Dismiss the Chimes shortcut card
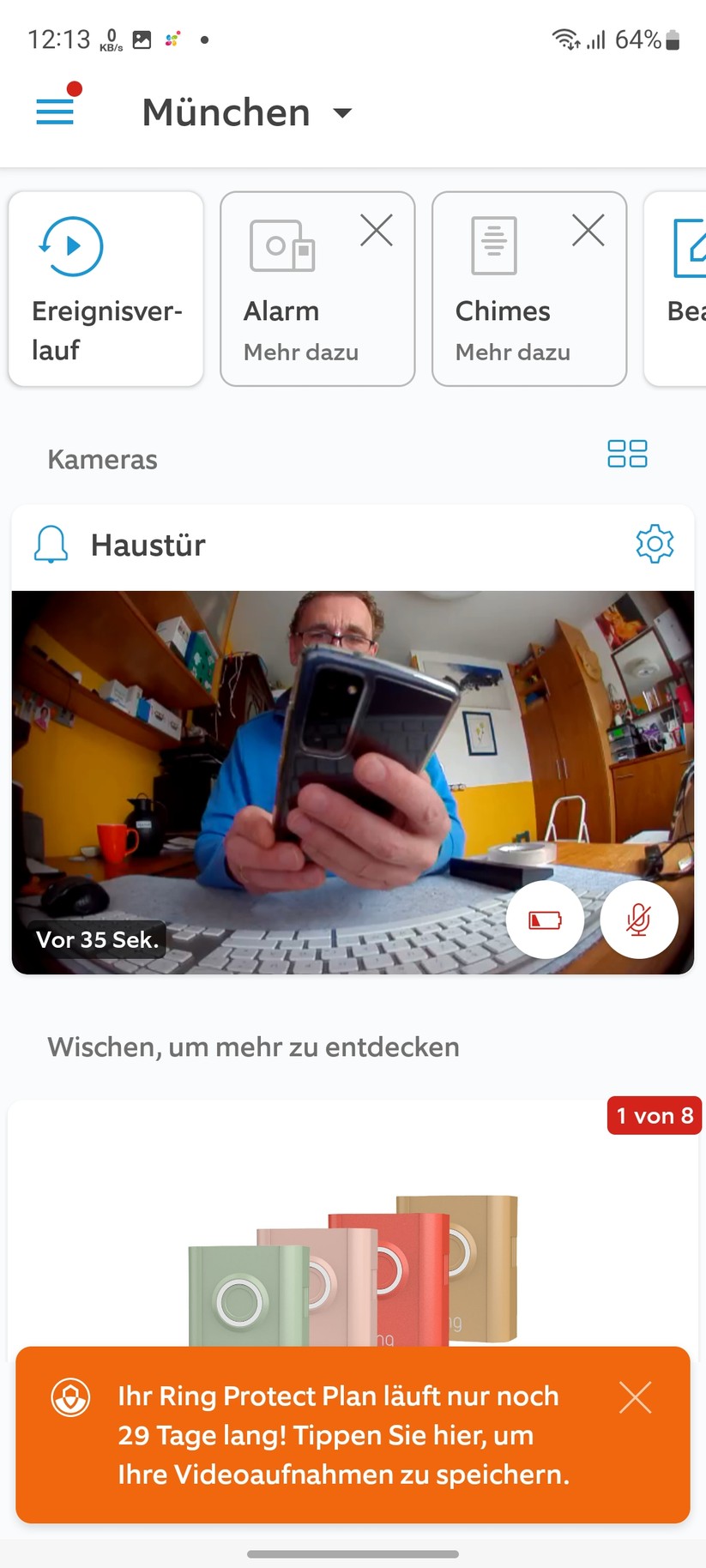Screen dimensions: 706x1568 (588, 230)
